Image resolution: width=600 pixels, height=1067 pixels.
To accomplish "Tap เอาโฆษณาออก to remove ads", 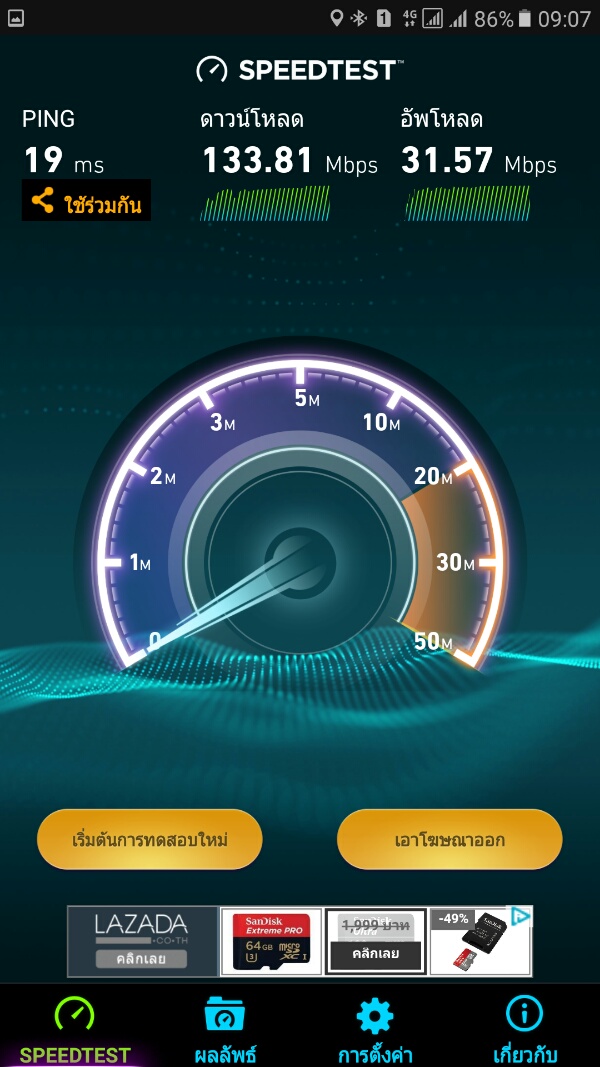I will tap(450, 839).
